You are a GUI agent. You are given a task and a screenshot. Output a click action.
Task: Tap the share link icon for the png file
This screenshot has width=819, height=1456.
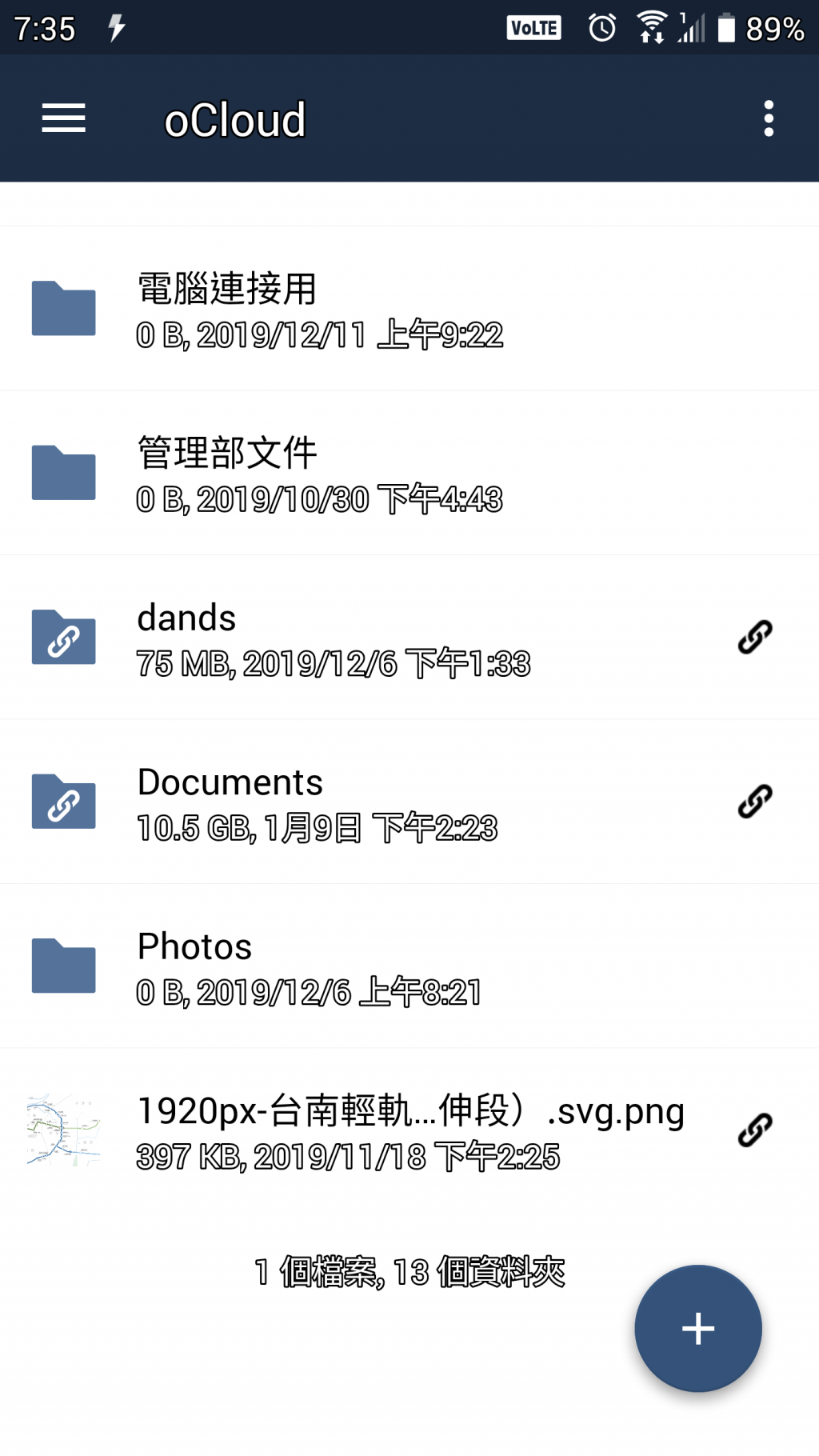click(755, 1130)
